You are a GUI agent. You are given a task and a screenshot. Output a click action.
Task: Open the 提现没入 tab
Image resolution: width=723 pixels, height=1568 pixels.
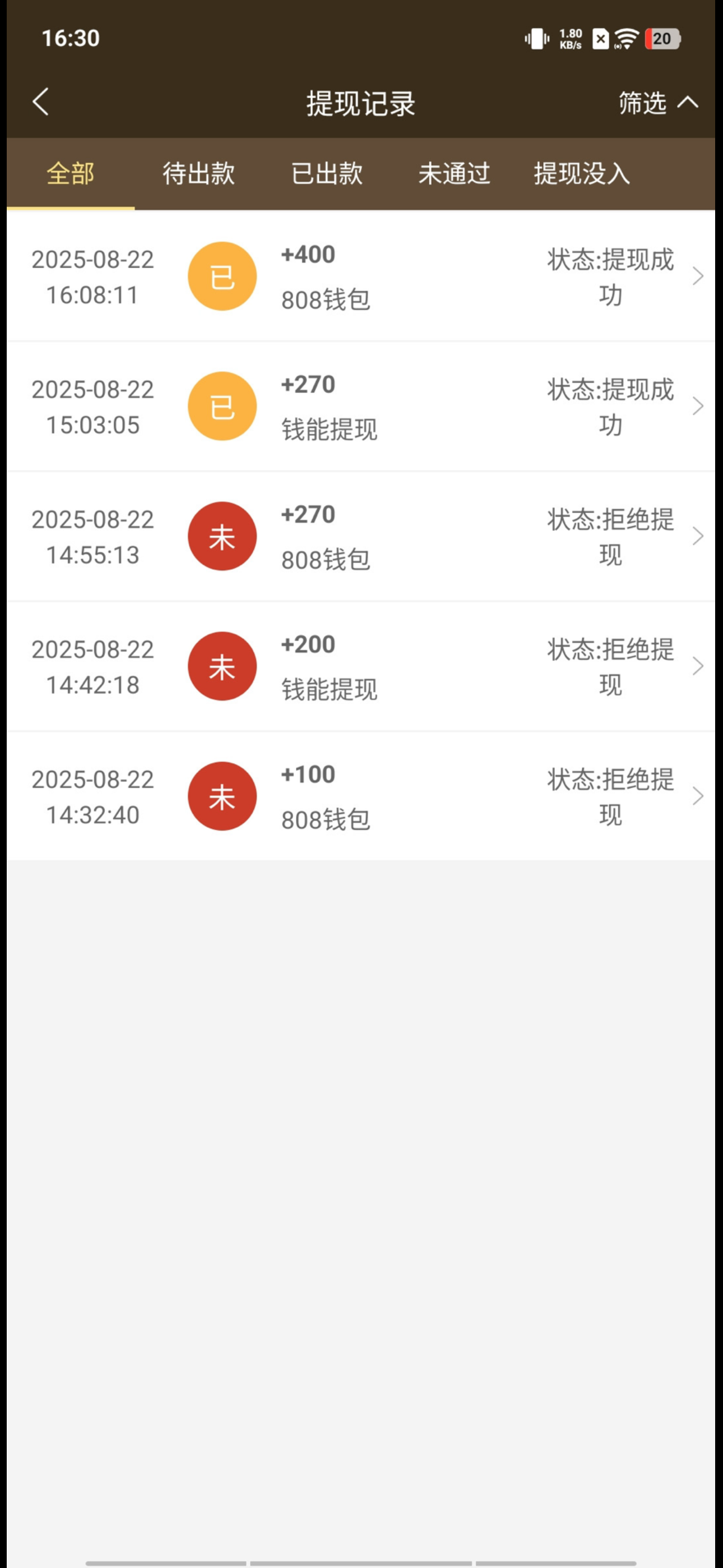pyautogui.click(x=582, y=173)
